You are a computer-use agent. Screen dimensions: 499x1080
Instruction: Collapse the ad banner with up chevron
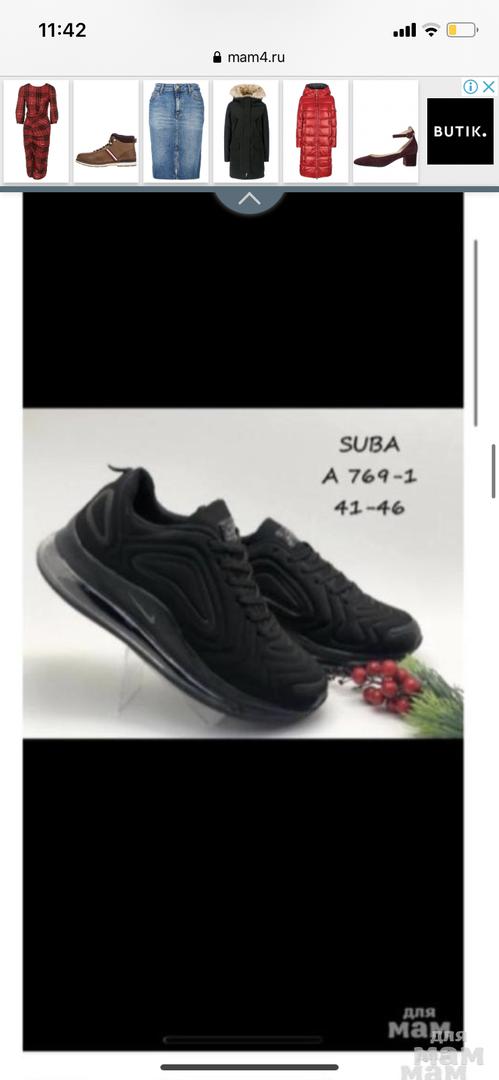pos(249,200)
